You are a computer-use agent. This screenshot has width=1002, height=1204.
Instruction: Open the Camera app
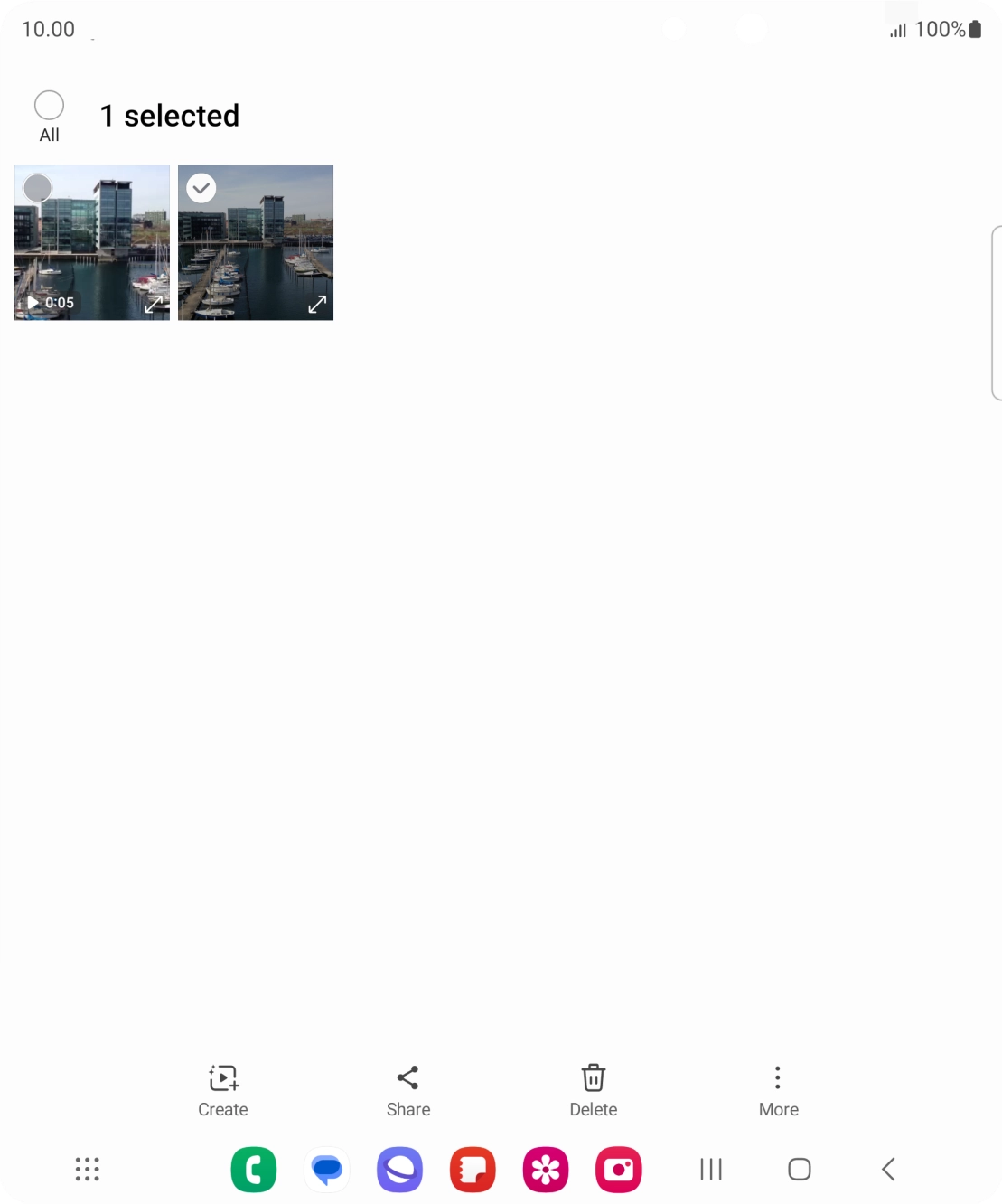click(x=618, y=1169)
